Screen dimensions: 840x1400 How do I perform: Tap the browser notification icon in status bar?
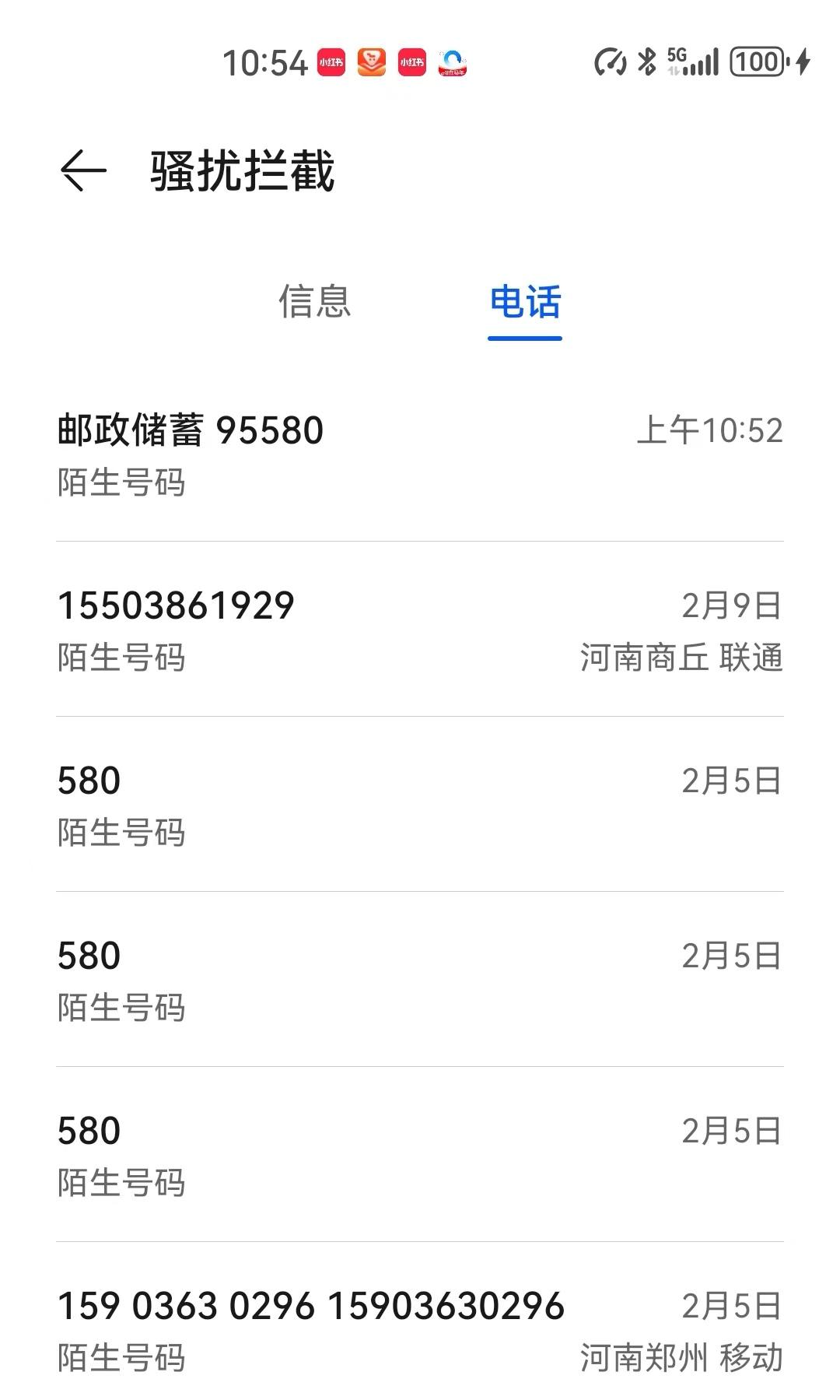click(x=452, y=62)
